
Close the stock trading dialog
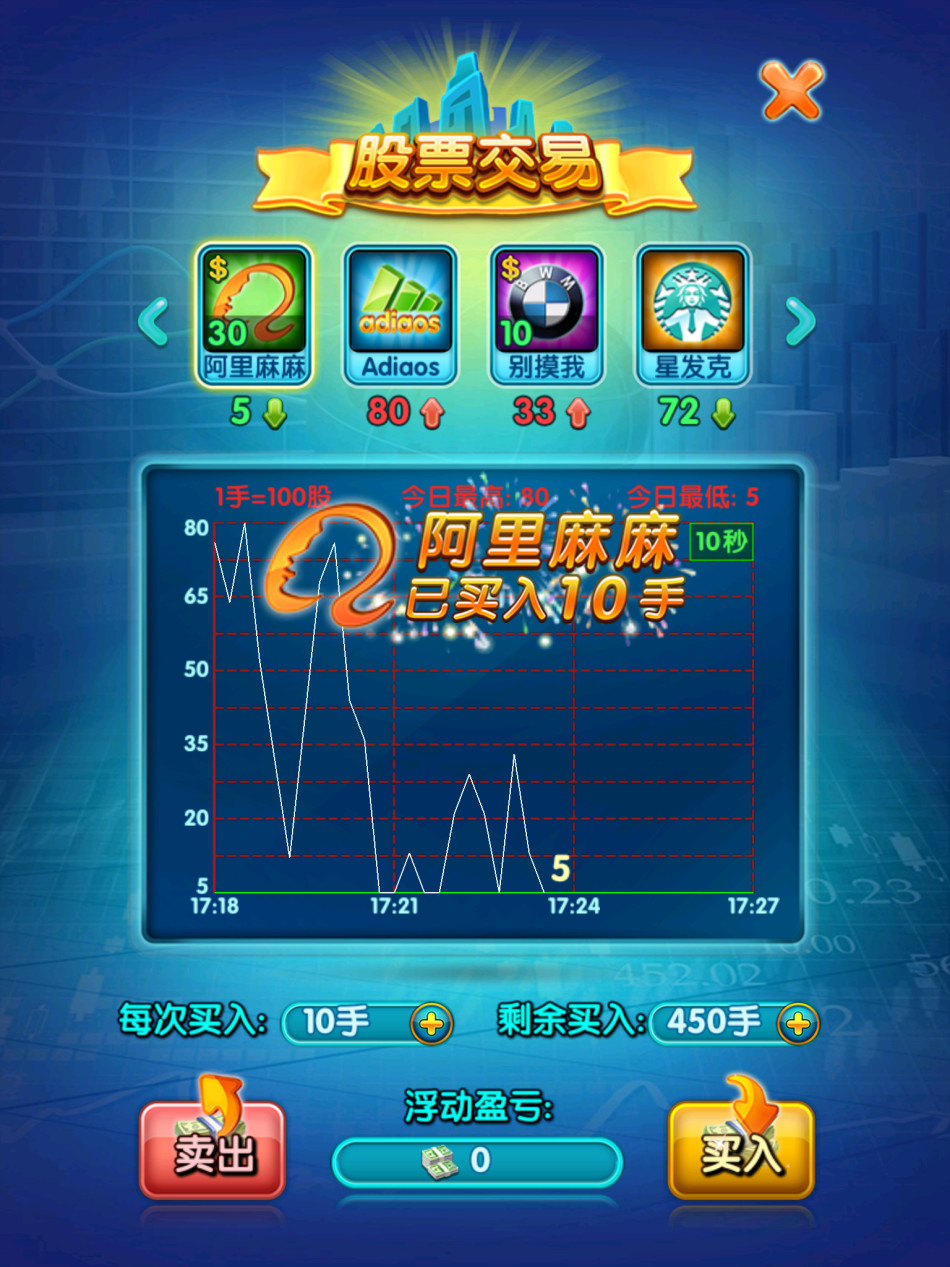click(792, 91)
